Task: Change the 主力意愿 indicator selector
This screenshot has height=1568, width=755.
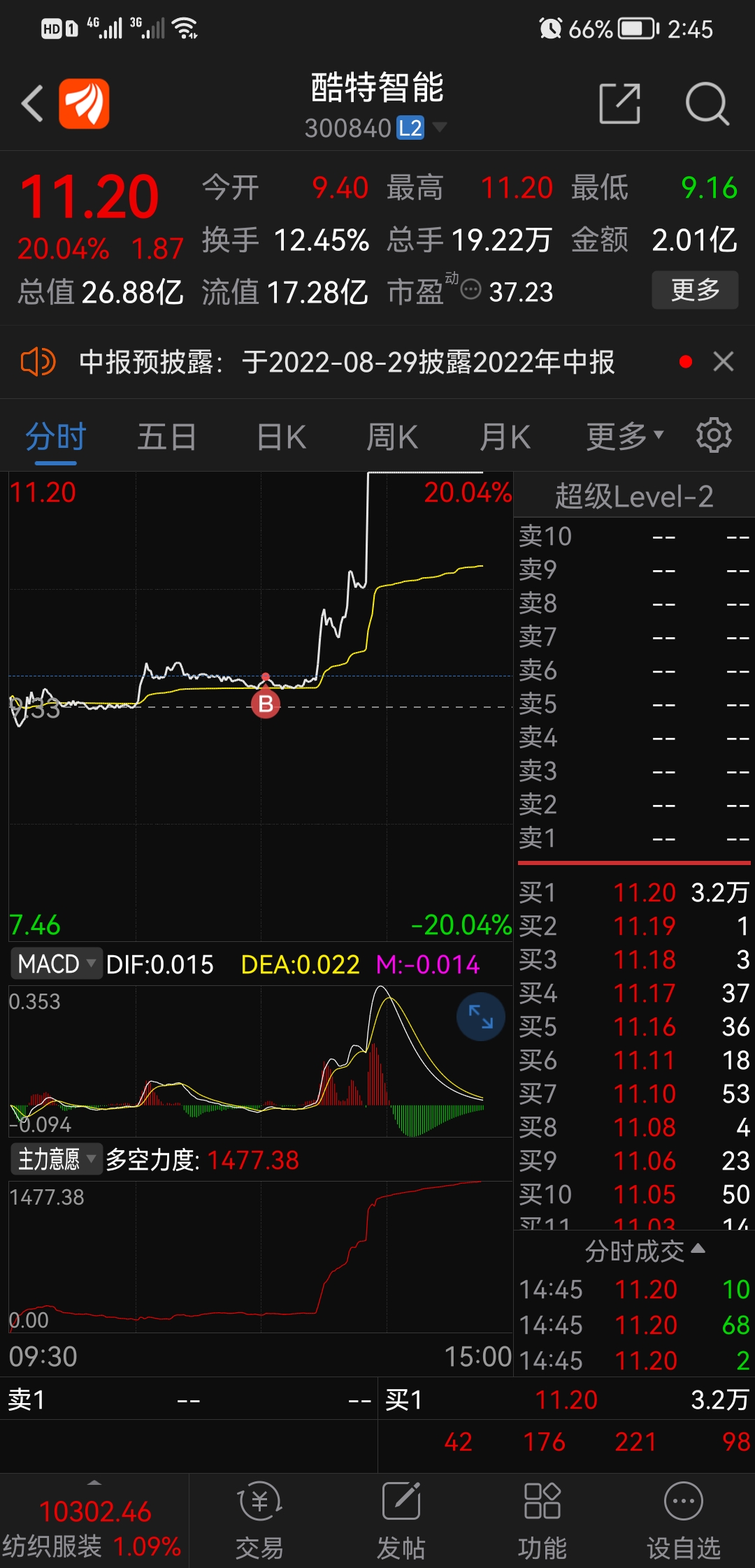Action: [56, 1160]
